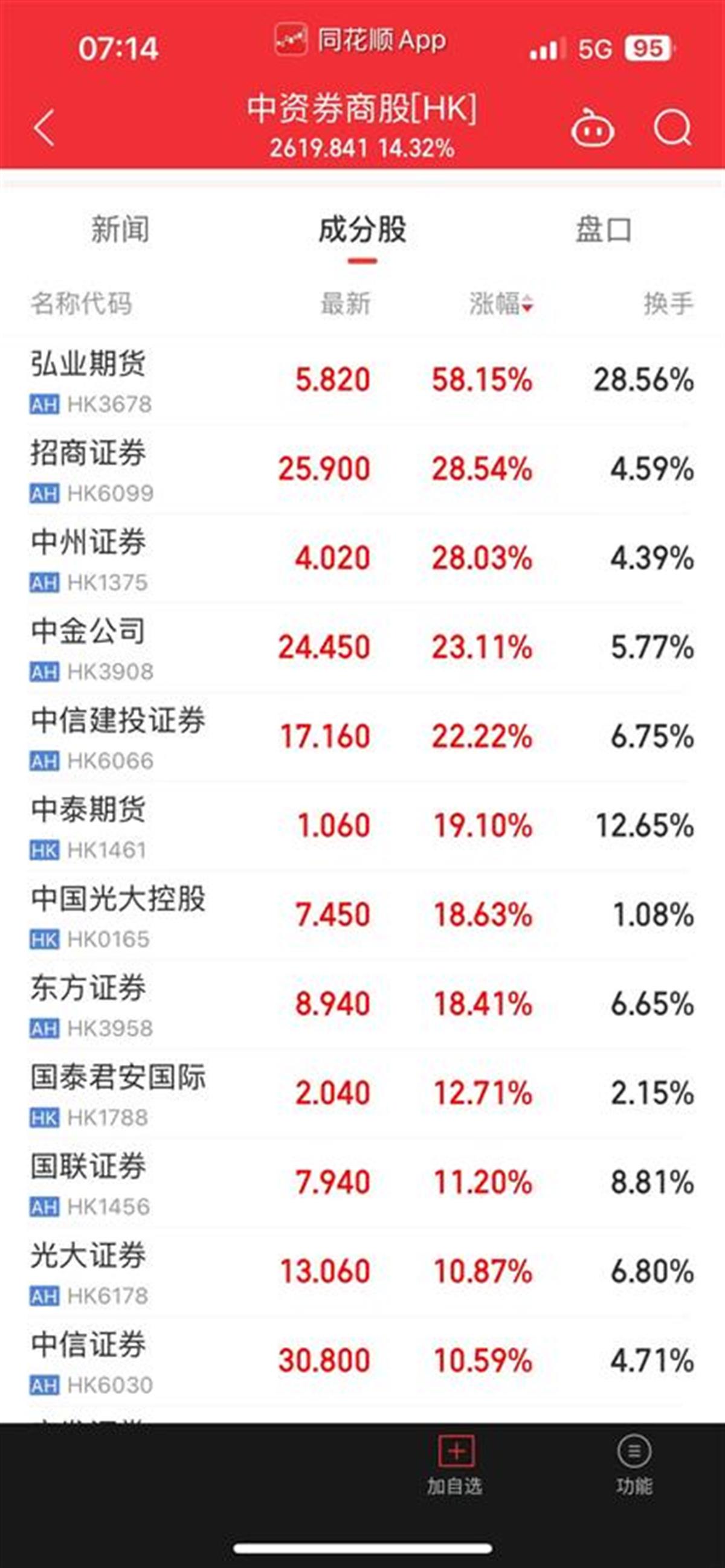This screenshot has width=725, height=1568.
Task: Sort list by 换手 column
Action: click(668, 303)
